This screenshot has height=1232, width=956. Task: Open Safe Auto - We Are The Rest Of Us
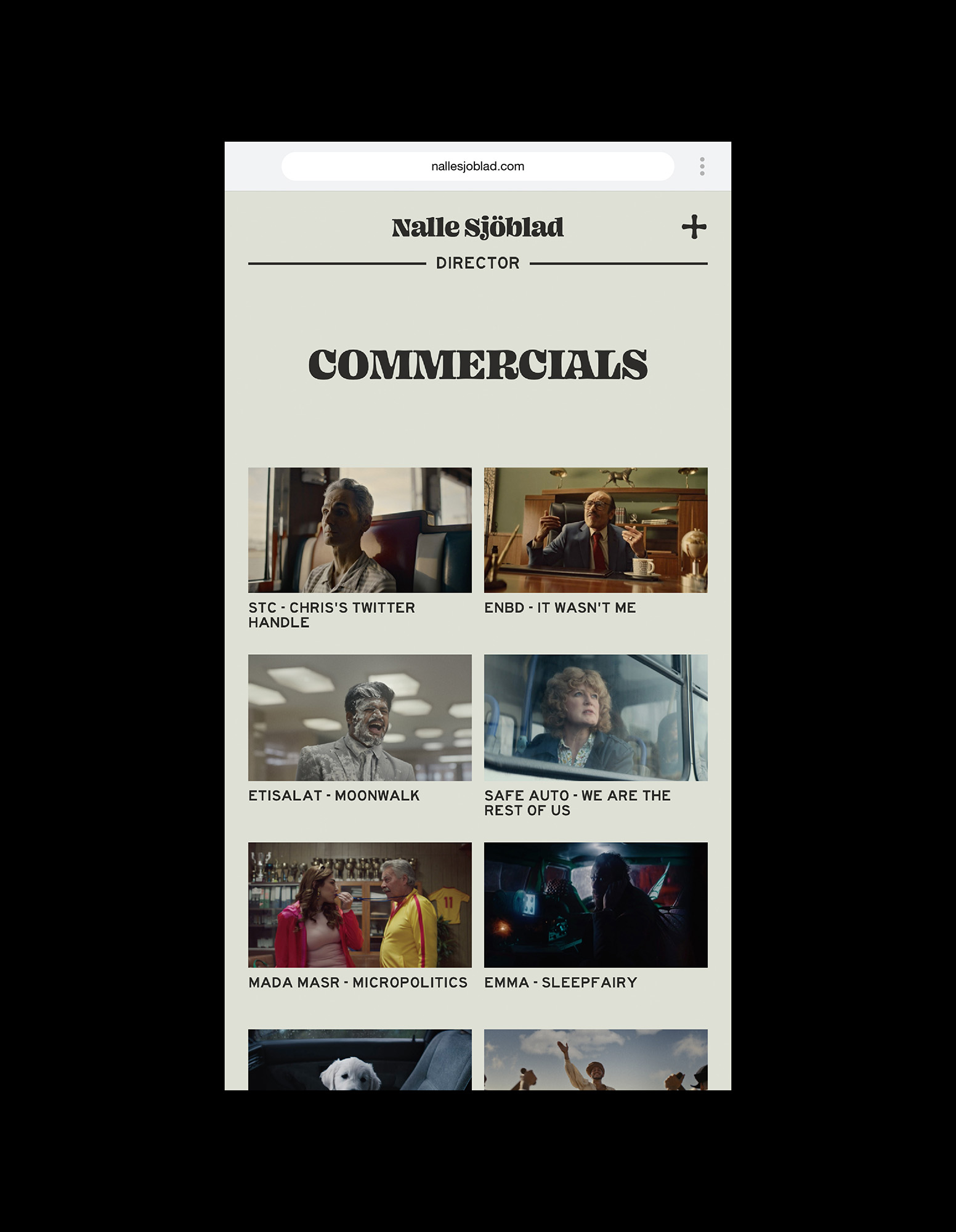(x=596, y=718)
